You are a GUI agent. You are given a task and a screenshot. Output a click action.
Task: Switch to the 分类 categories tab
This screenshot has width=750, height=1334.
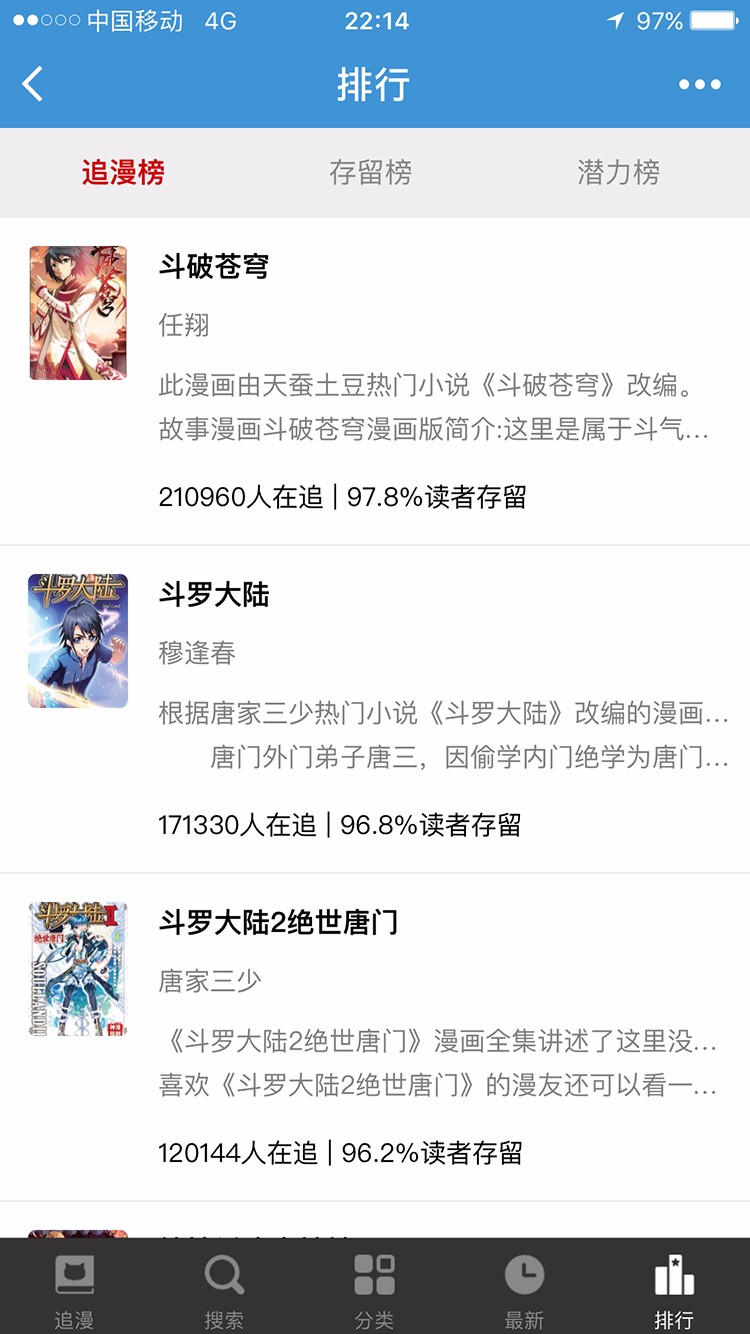pos(374,1290)
